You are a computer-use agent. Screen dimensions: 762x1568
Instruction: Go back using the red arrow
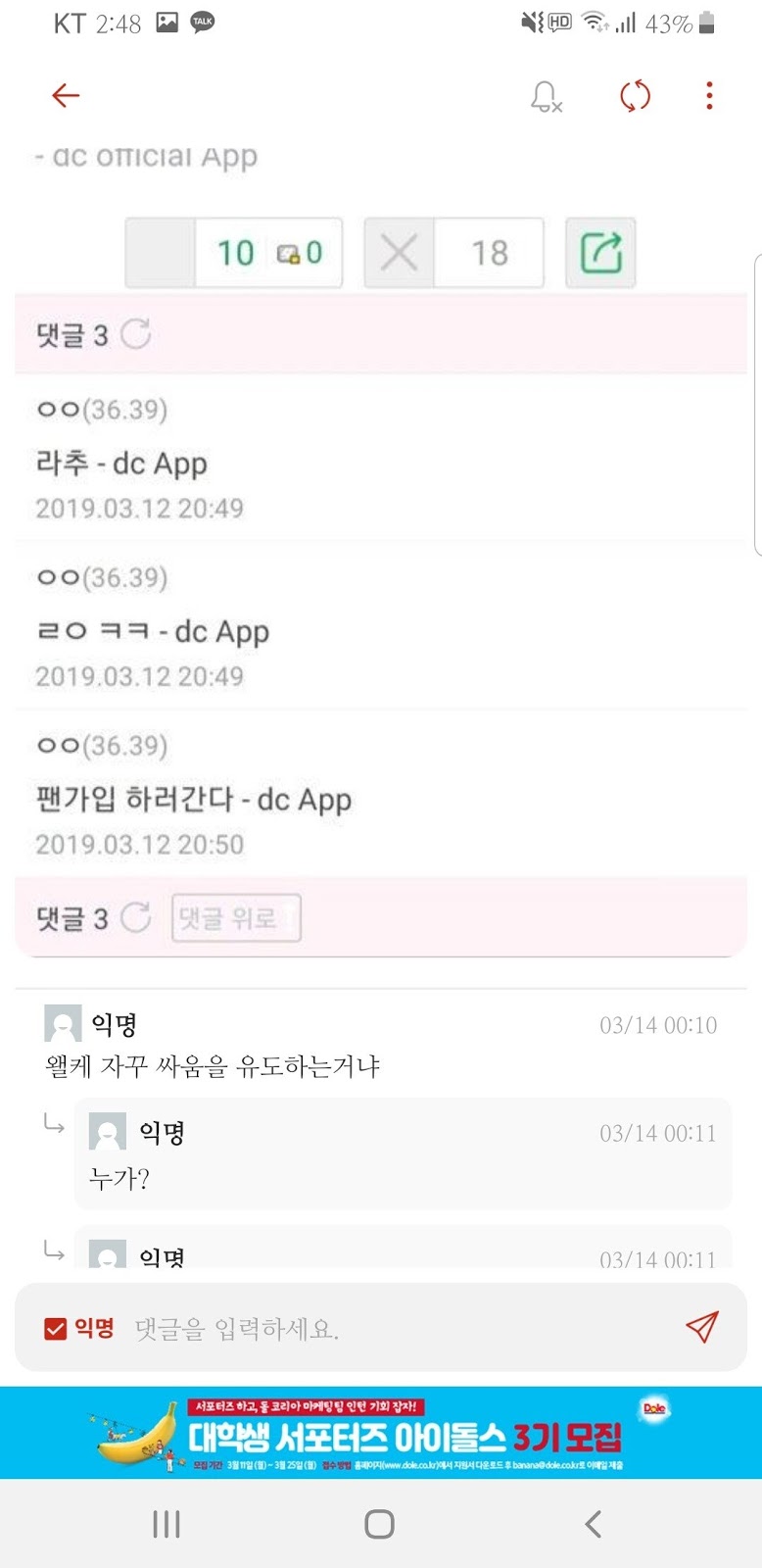[66, 95]
